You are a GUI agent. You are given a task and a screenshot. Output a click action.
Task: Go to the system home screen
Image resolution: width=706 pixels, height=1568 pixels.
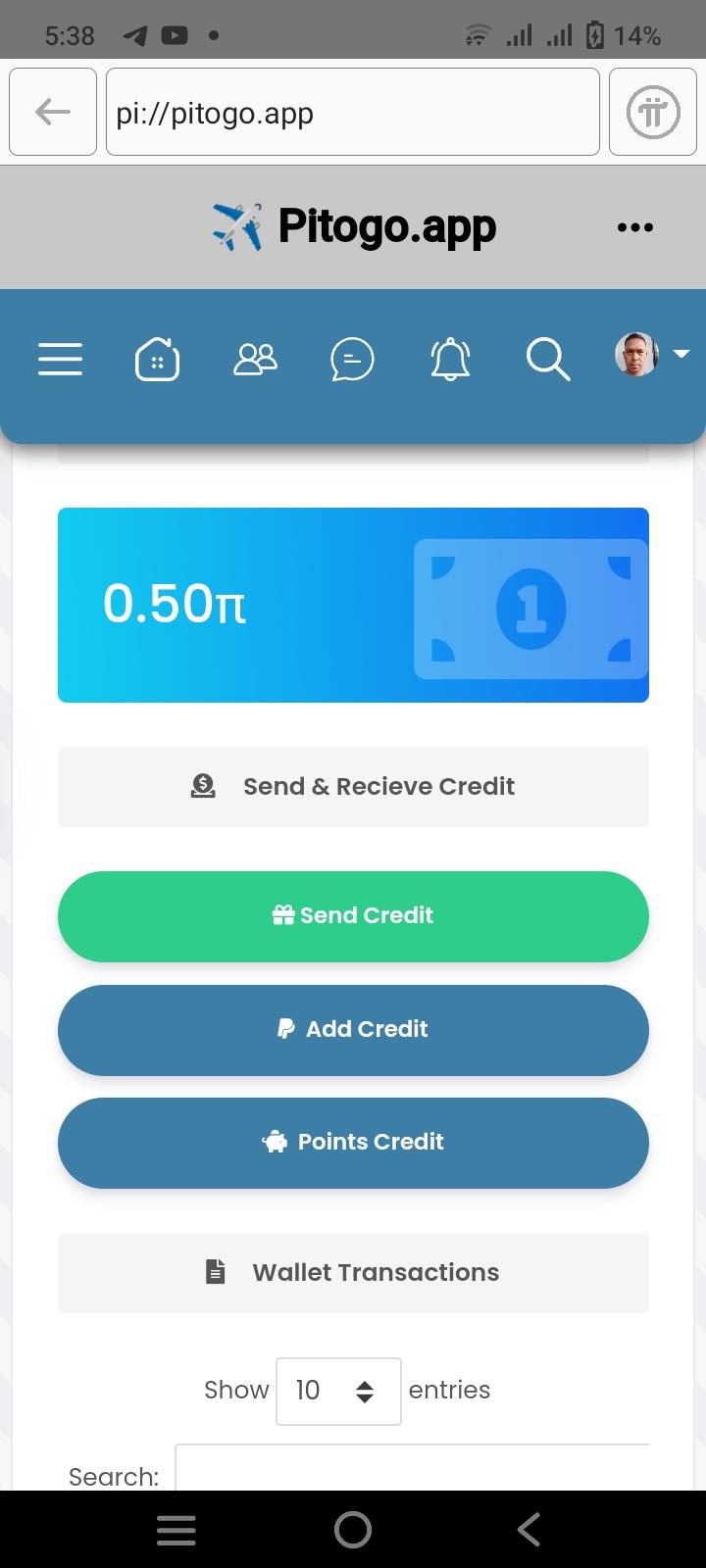(x=353, y=1530)
